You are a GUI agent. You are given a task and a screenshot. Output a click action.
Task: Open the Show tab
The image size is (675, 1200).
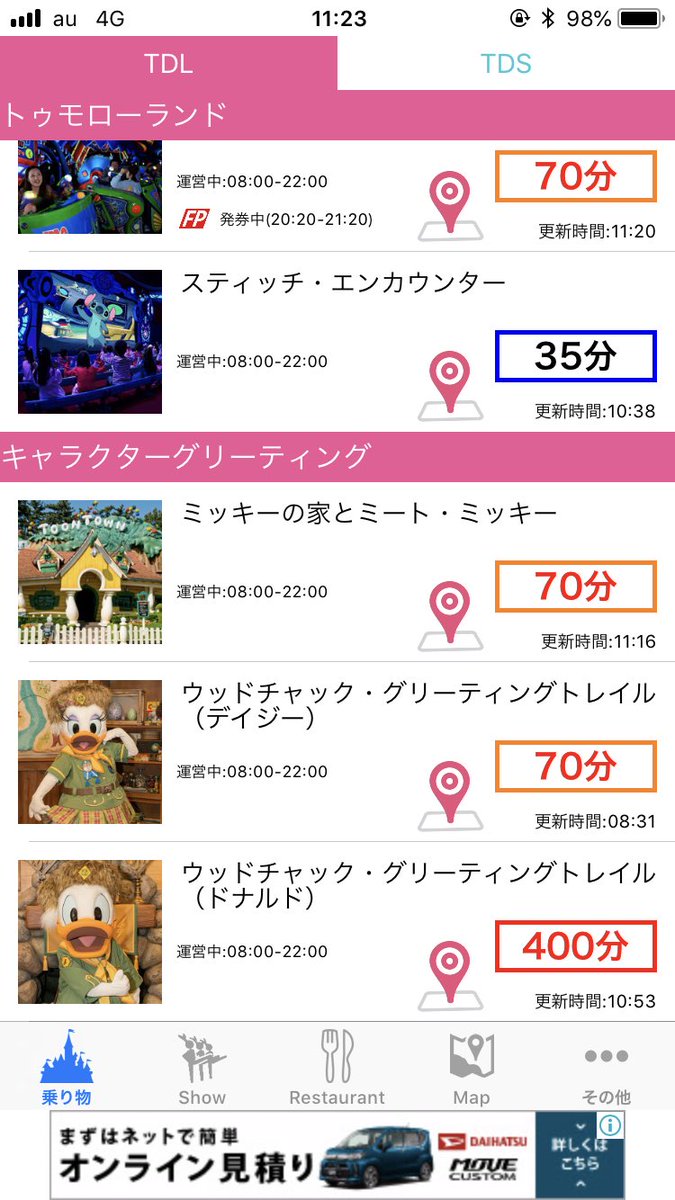(202, 1068)
